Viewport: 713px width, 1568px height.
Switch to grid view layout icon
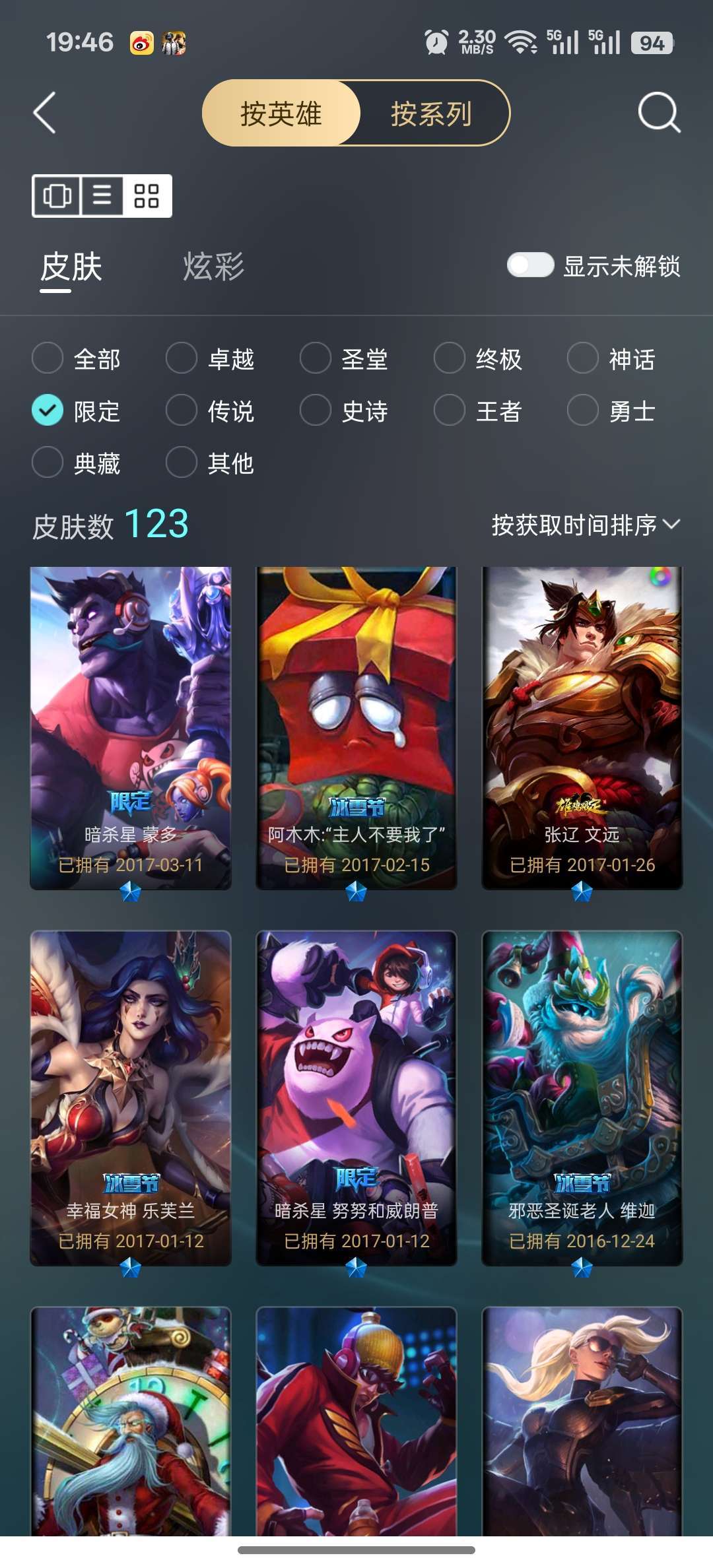(x=147, y=196)
